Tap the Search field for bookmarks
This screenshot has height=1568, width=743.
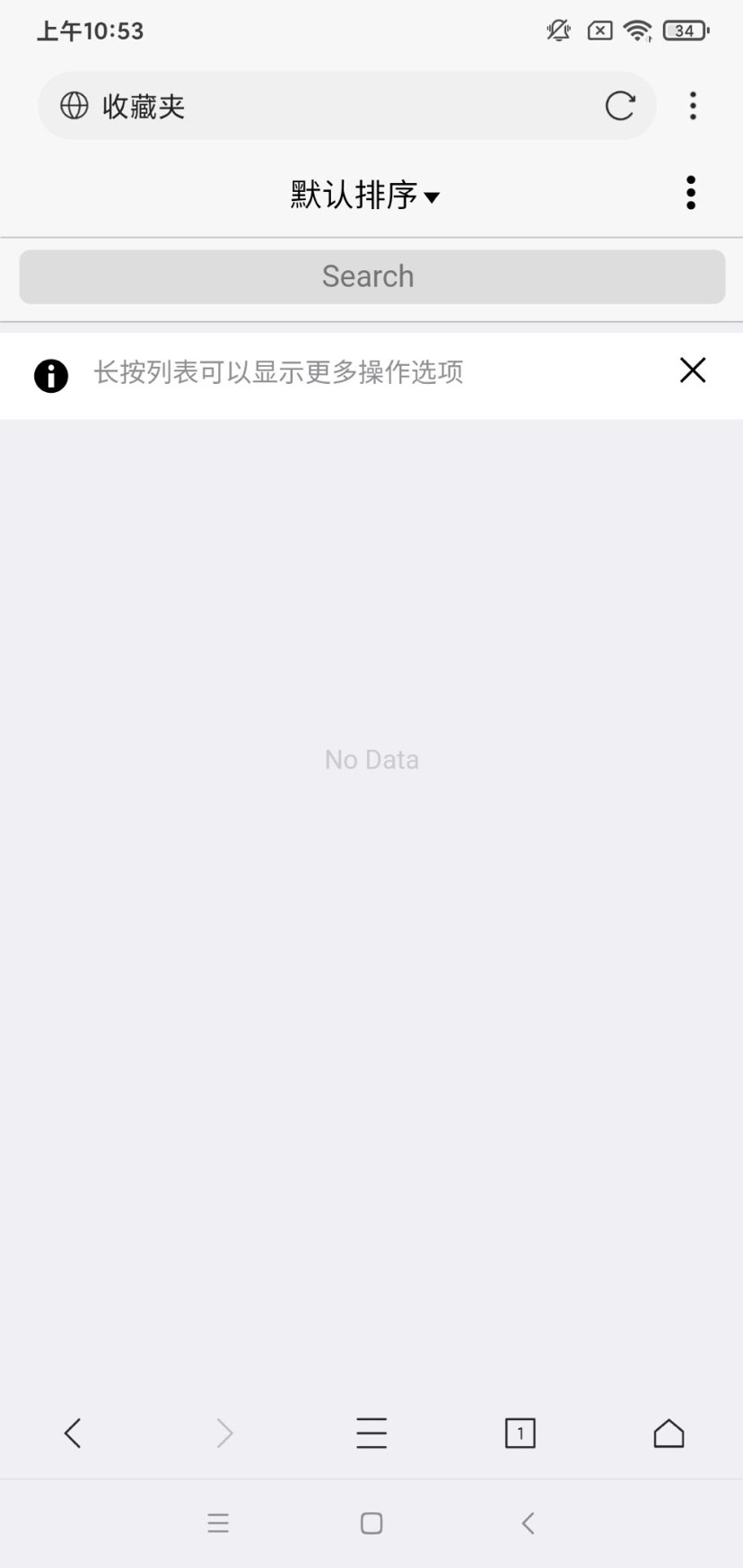click(x=371, y=276)
